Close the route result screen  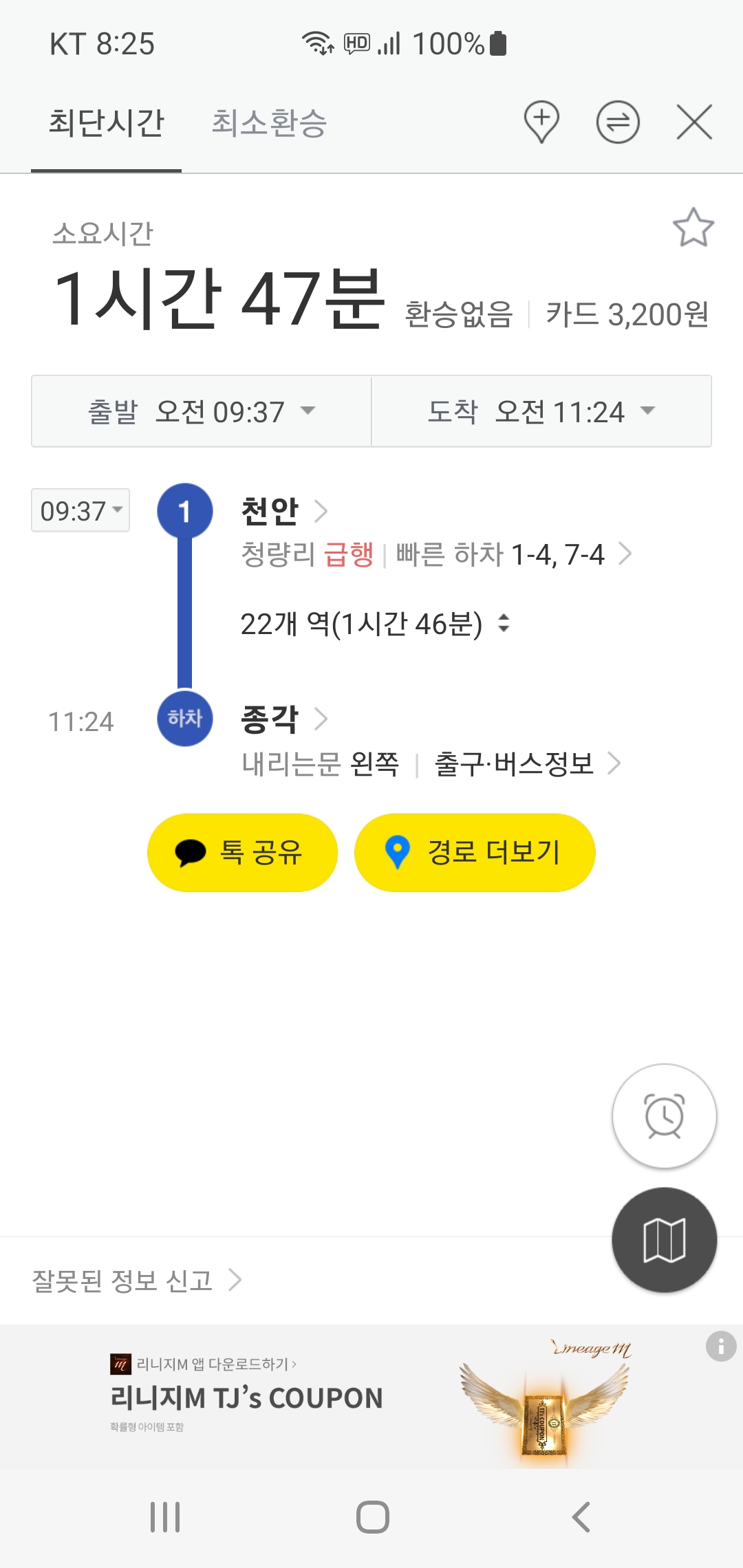(694, 122)
